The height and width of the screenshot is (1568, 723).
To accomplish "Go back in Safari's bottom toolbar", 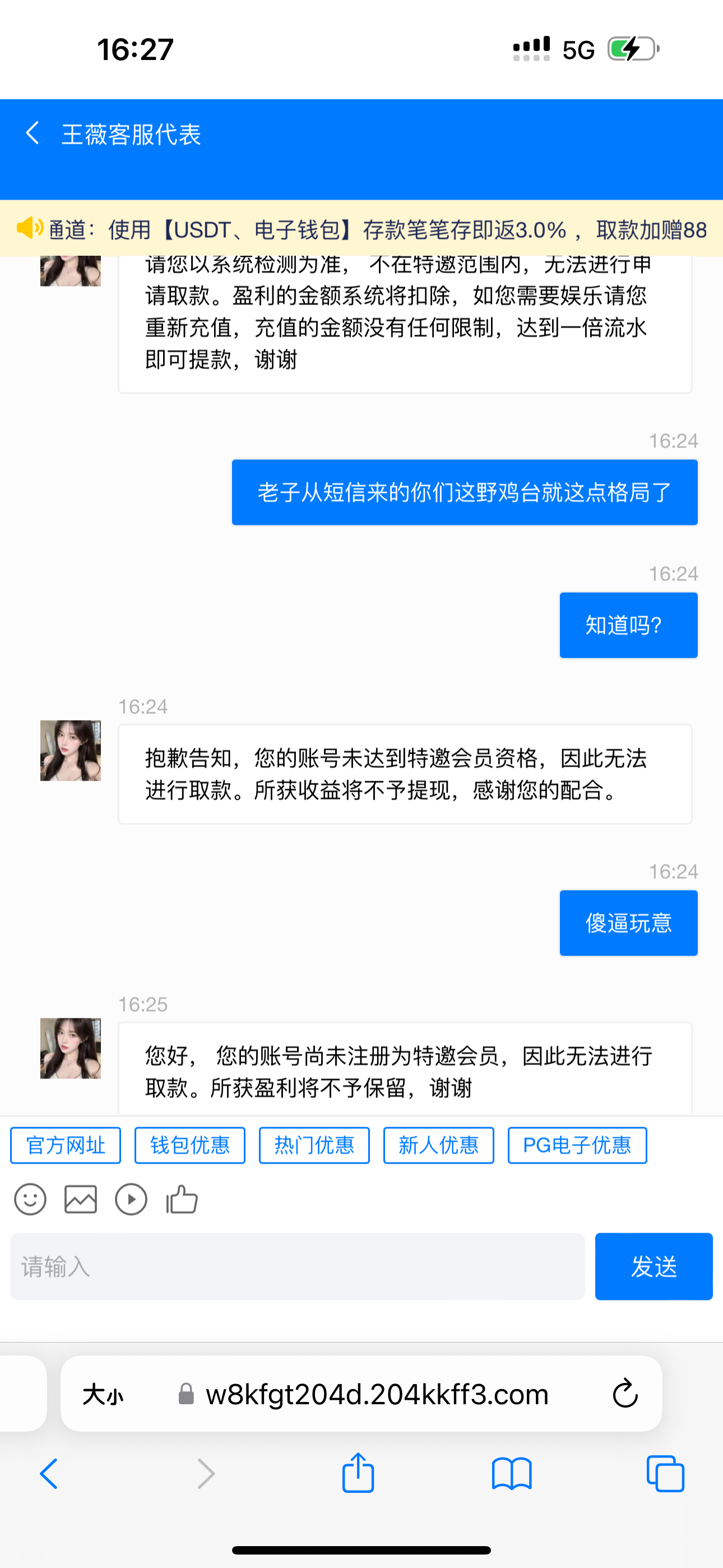I will [49, 1474].
